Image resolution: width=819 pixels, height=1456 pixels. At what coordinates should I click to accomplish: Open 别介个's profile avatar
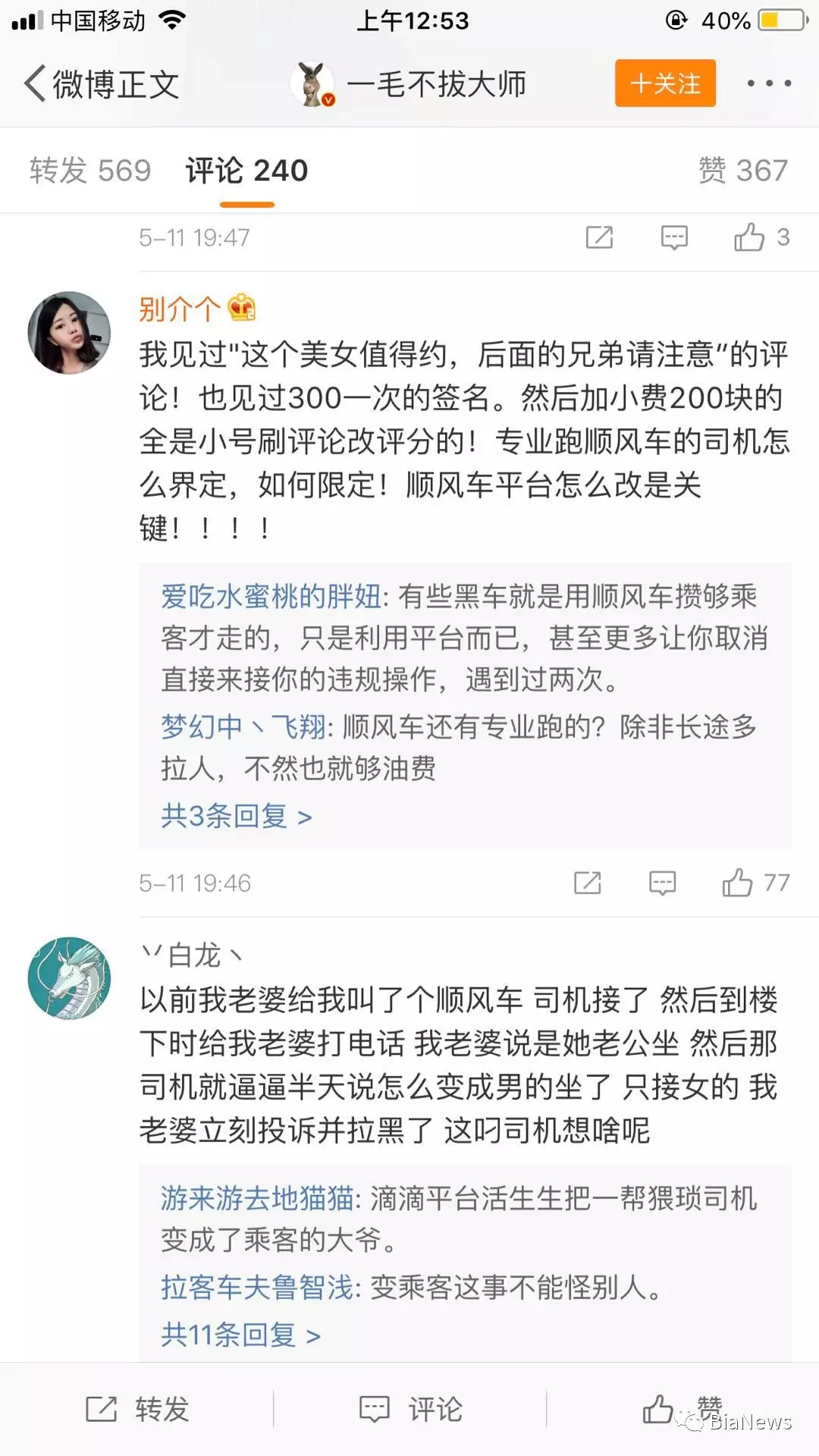[x=69, y=332]
